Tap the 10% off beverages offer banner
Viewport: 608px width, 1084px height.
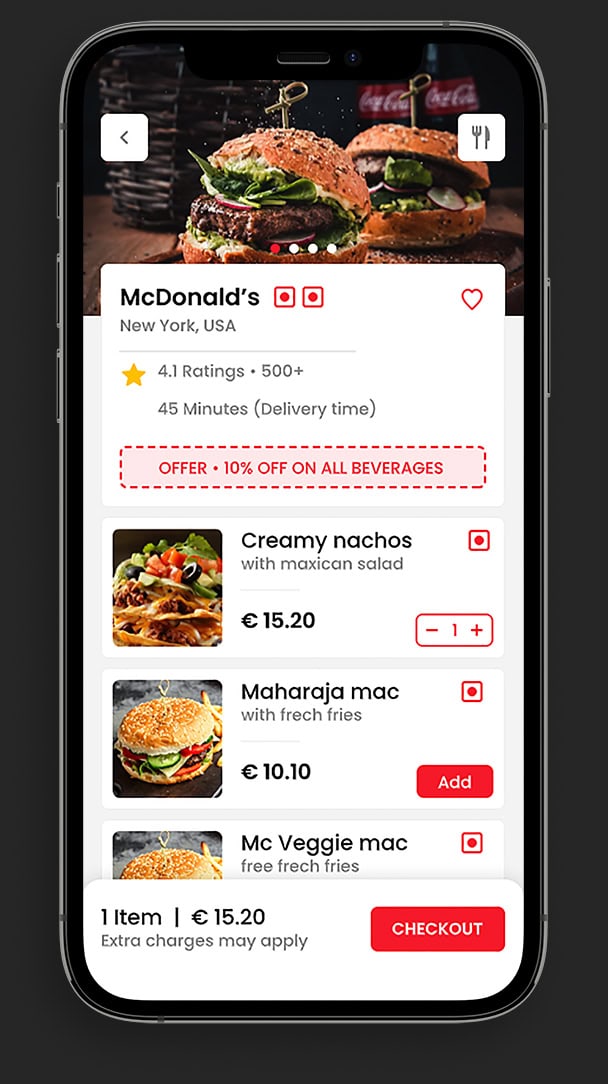[302, 467]
